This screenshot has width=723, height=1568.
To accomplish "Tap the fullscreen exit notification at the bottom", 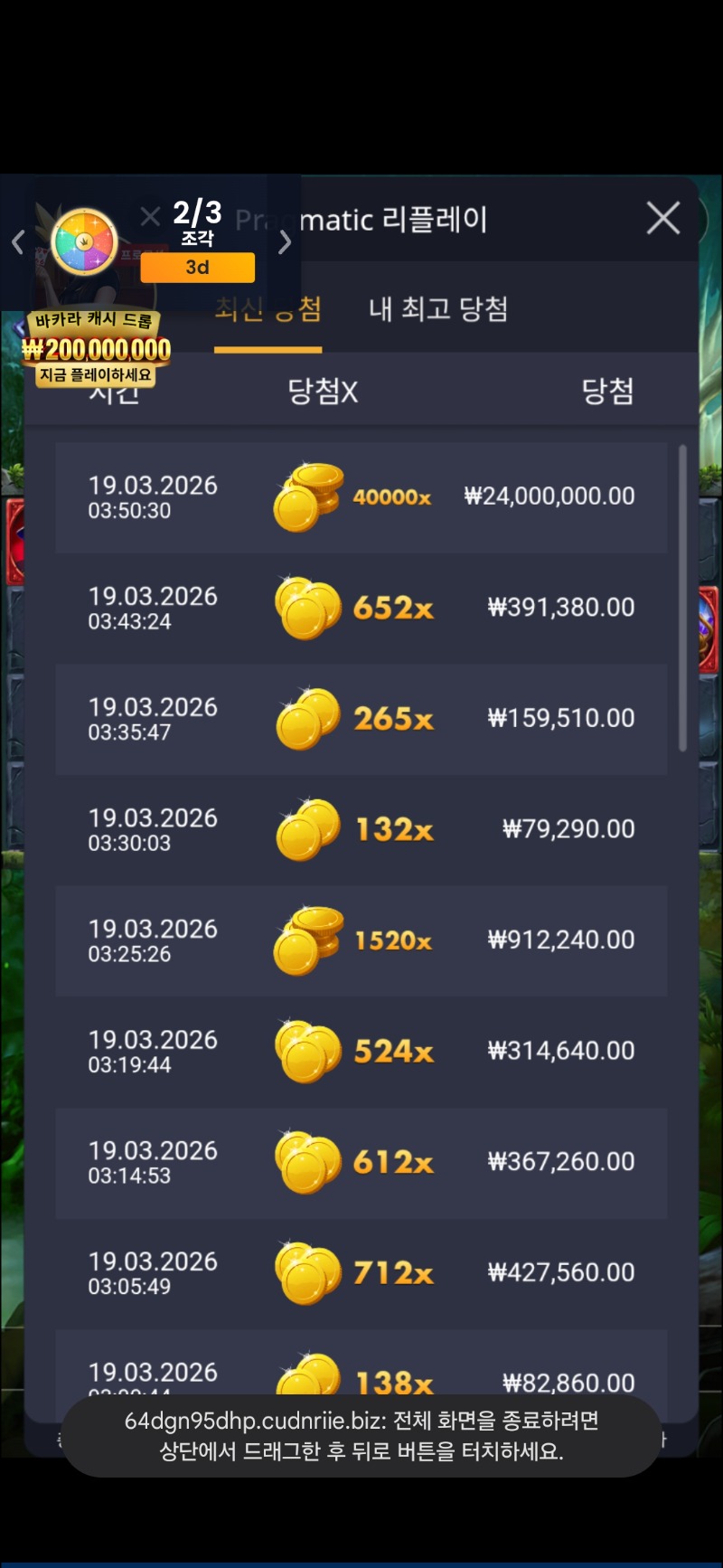I will click(361, 1436).
